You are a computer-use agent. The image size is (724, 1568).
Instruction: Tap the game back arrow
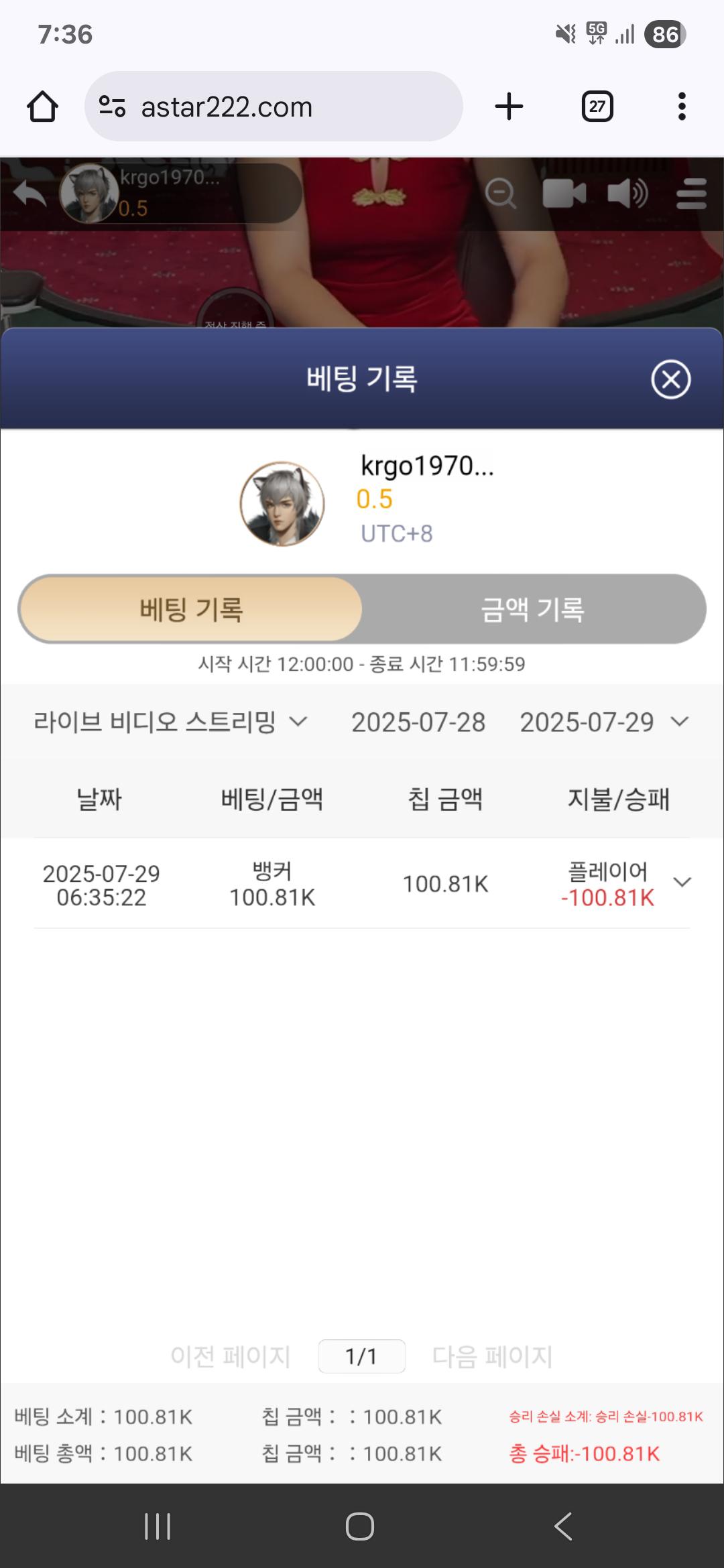point(29,194)
